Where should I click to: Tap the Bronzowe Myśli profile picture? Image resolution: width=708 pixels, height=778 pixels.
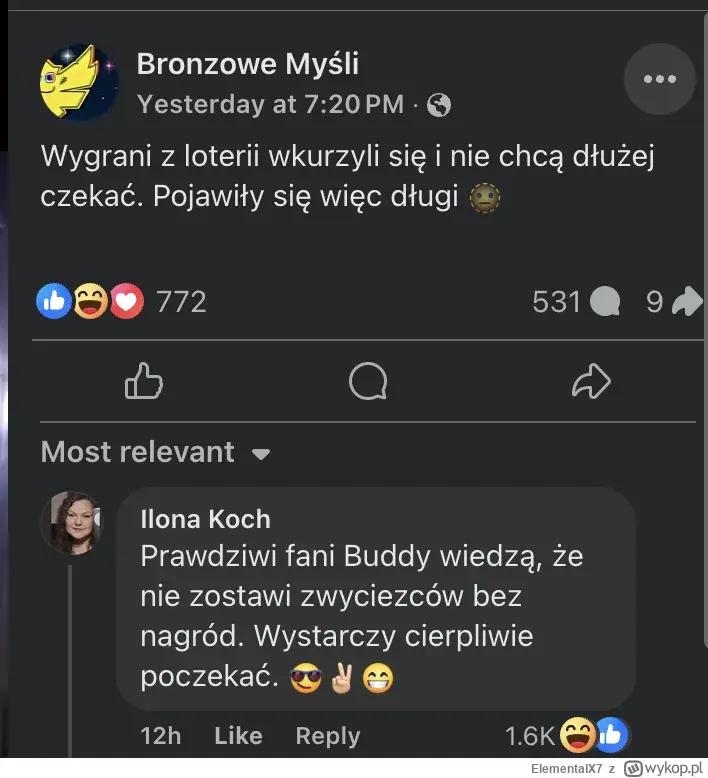[79, 82]
